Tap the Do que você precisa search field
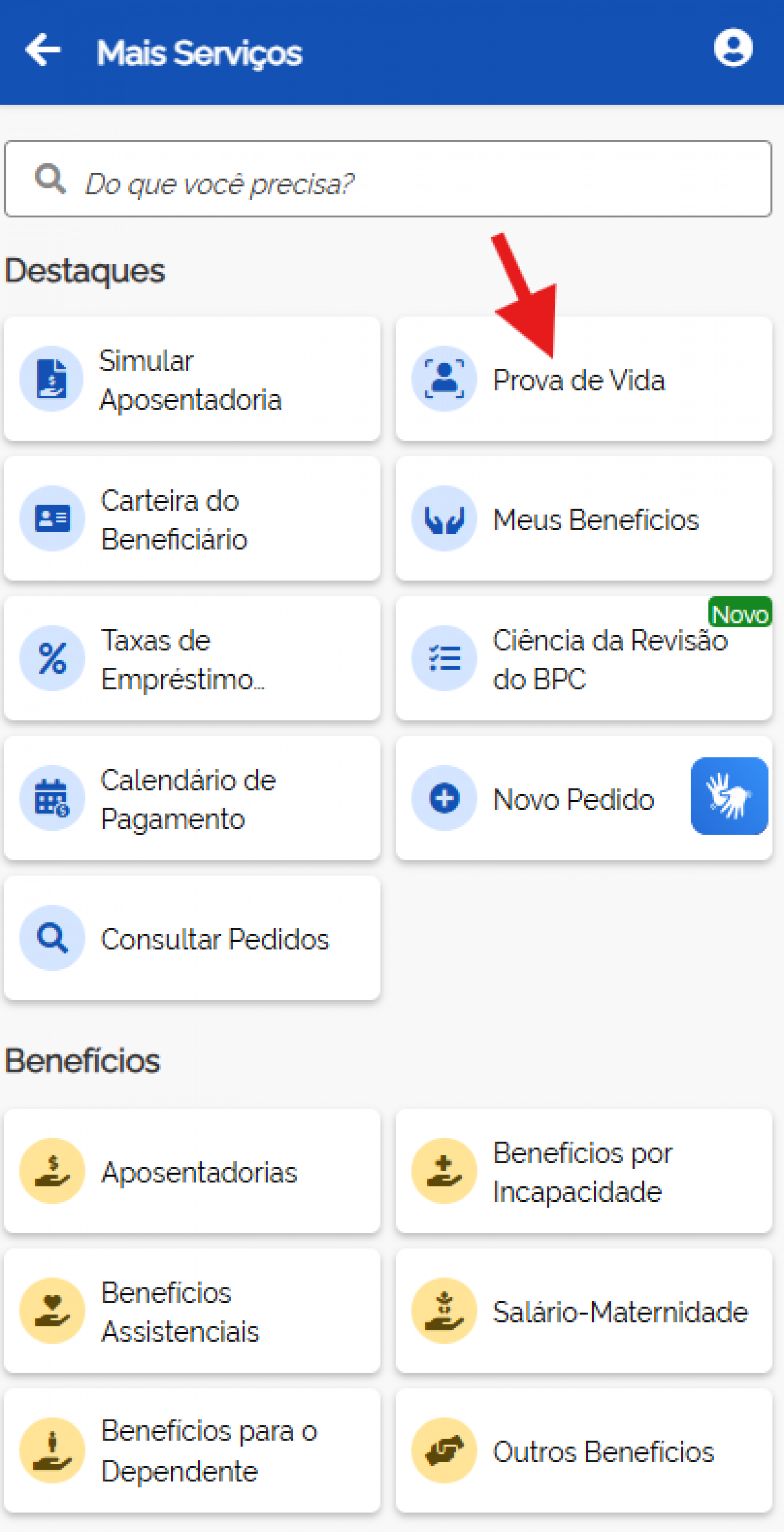Image resolution: width=784 pixels, height=1532 pixels. coord(386,179)
